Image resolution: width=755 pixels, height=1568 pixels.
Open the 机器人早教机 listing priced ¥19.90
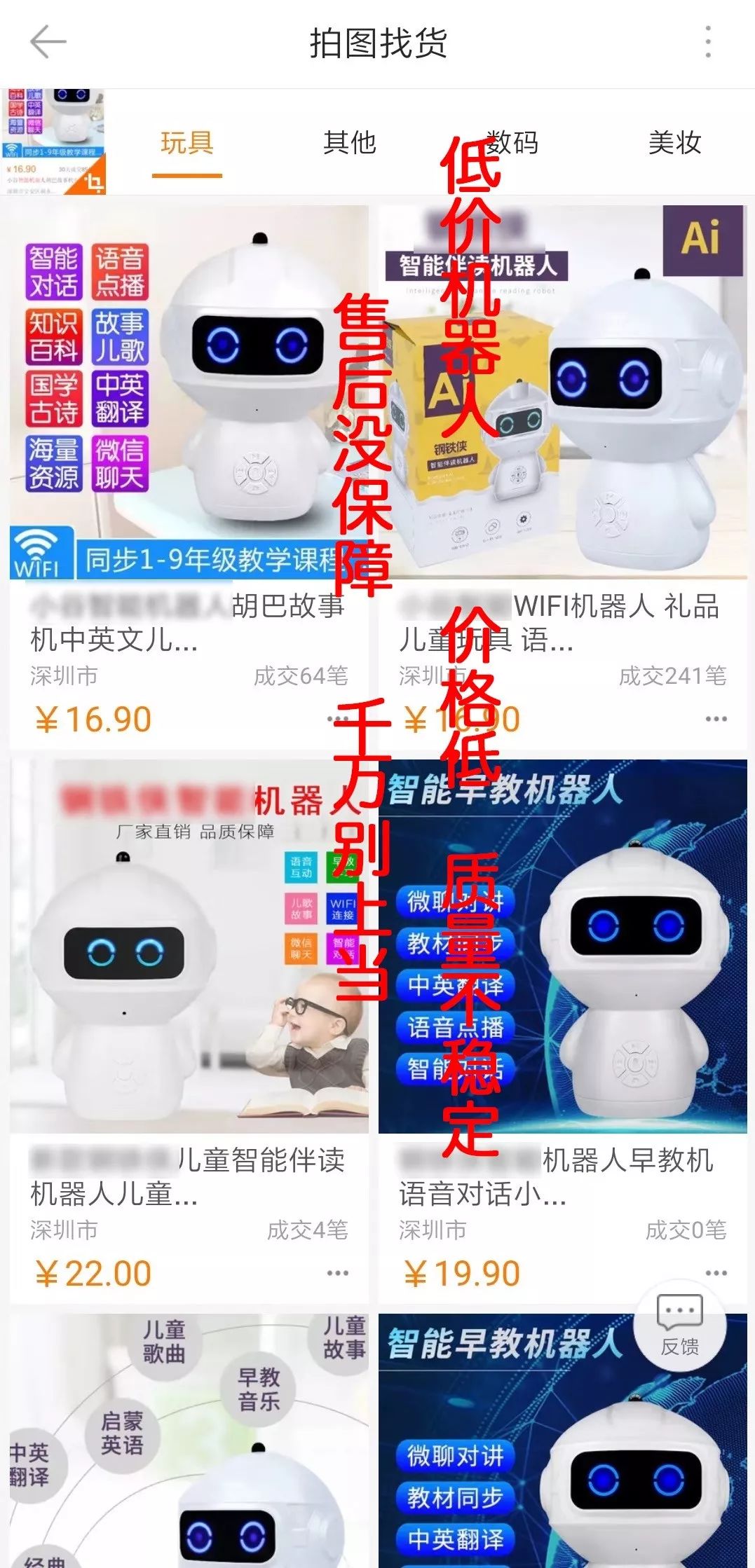click(562, 1031)
